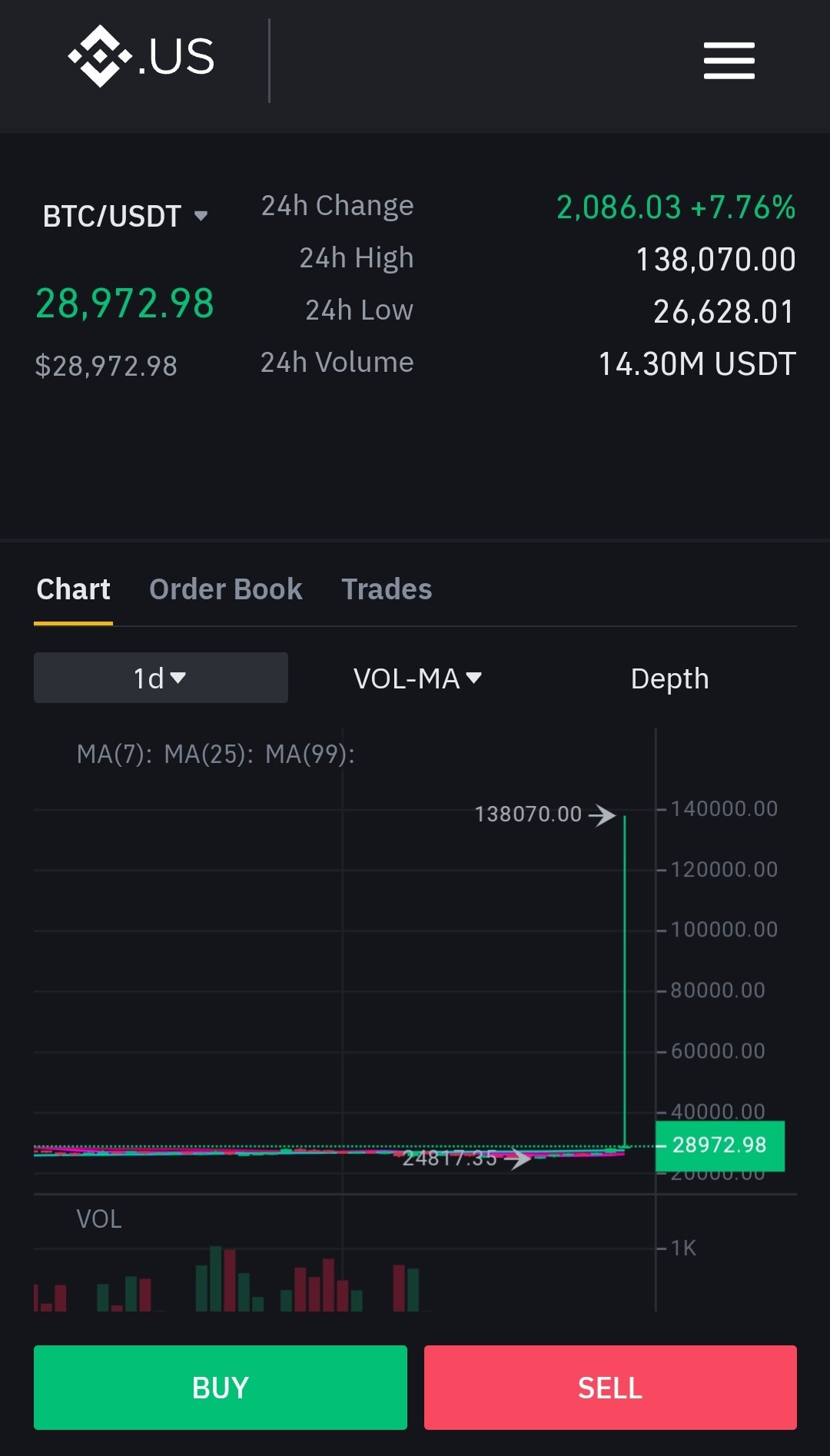Select the Chart tab
The width and height of the screenshot is (830, 1456).
pyautogui.click(x=74, y=589)
